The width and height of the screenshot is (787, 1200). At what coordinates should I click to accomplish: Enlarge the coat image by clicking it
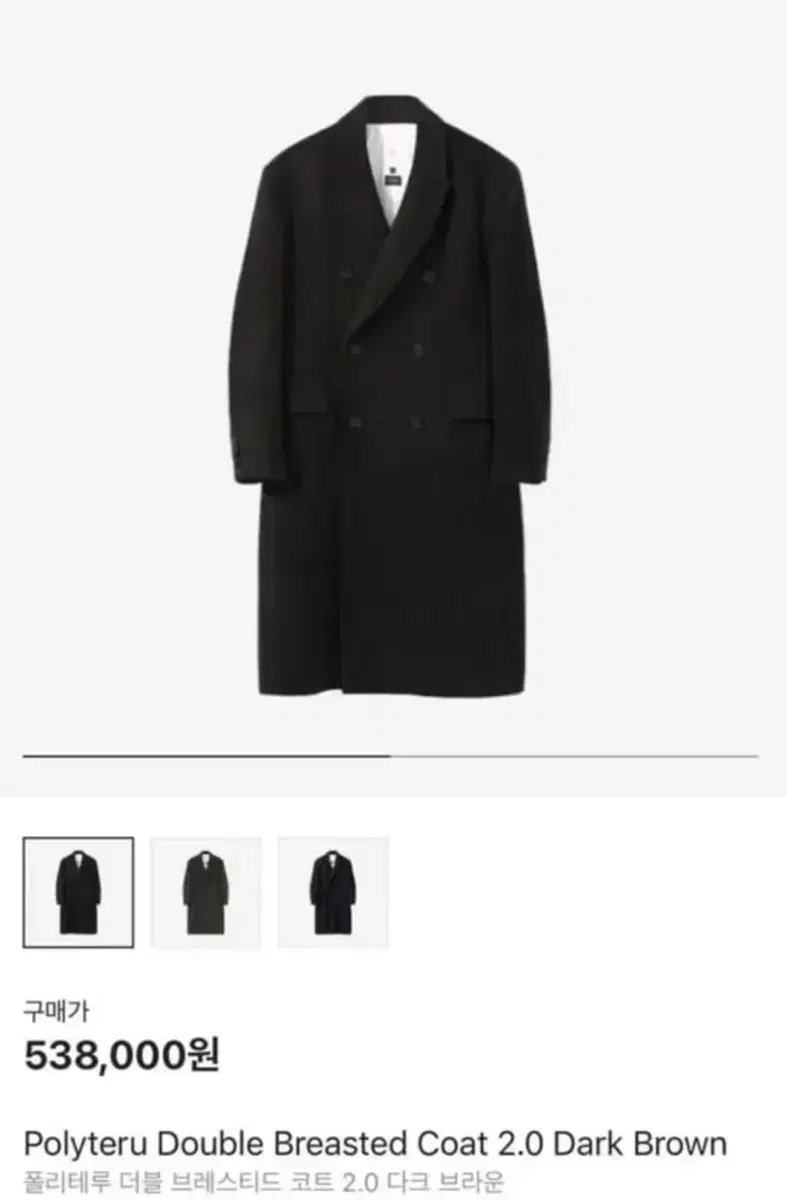393,400
